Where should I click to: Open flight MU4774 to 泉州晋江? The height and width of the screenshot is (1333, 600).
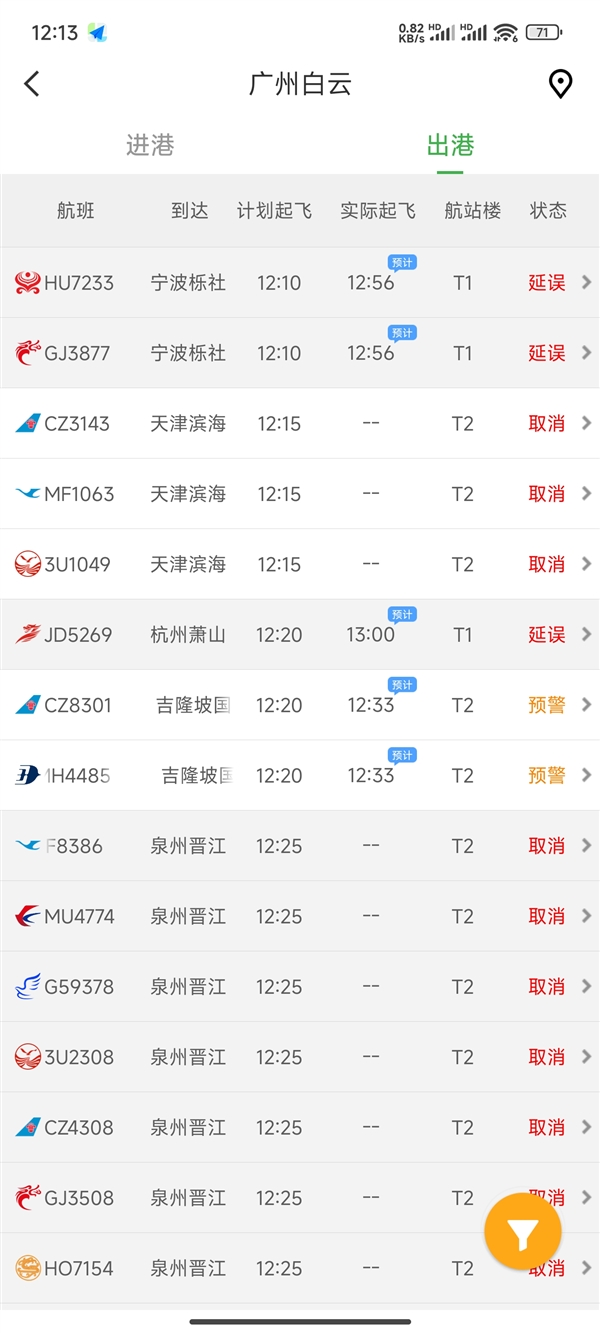click(x=300, y=916)
